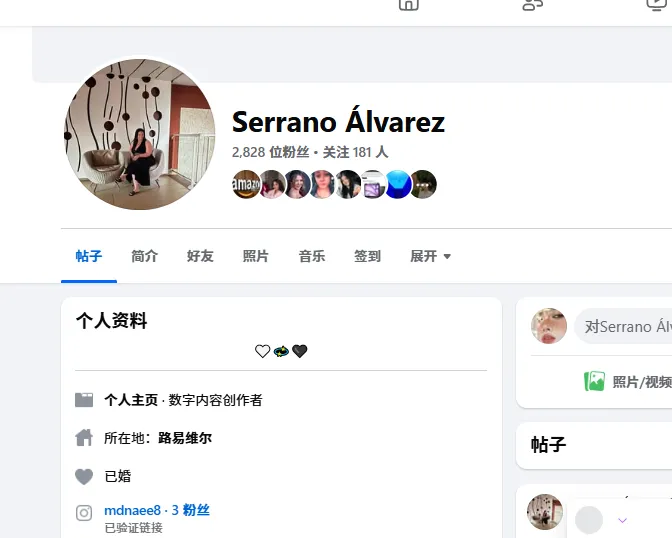View the 2,828 位粉丝 followers list
This screenshot has width=672, height=538.
270,153
